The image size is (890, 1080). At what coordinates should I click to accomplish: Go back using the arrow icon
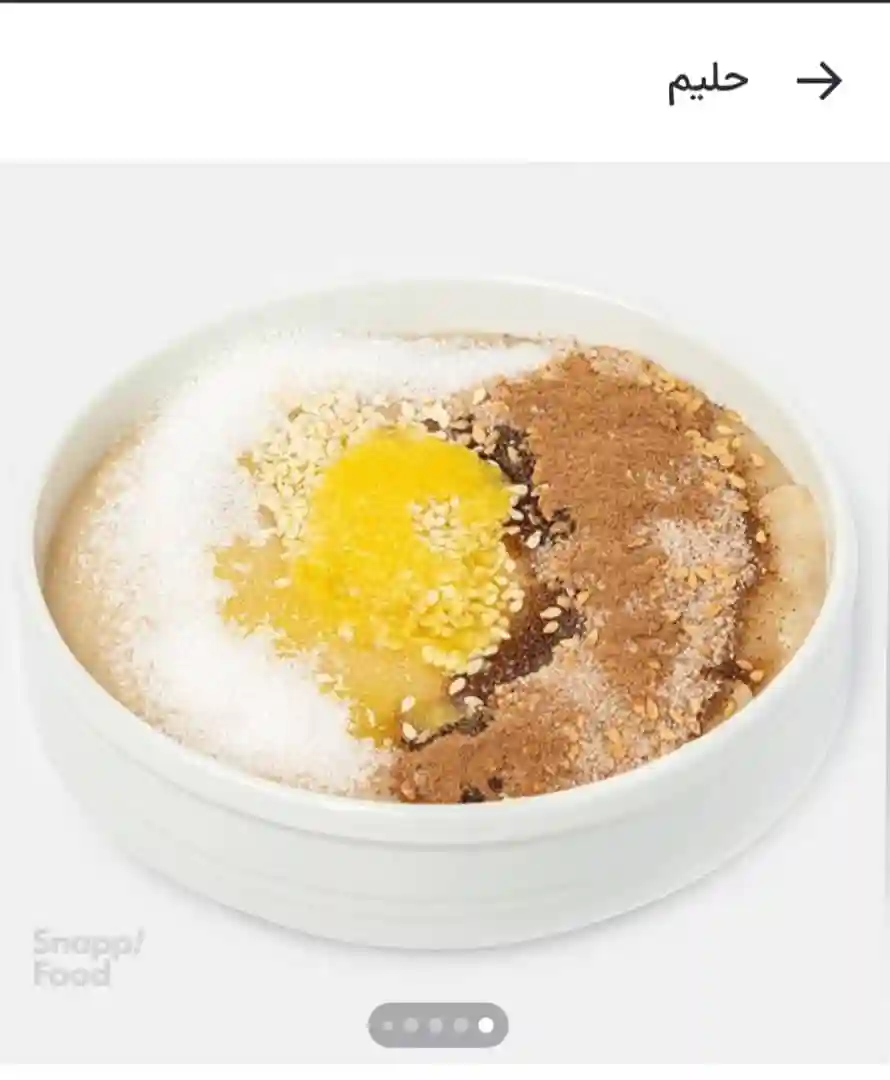819,81
